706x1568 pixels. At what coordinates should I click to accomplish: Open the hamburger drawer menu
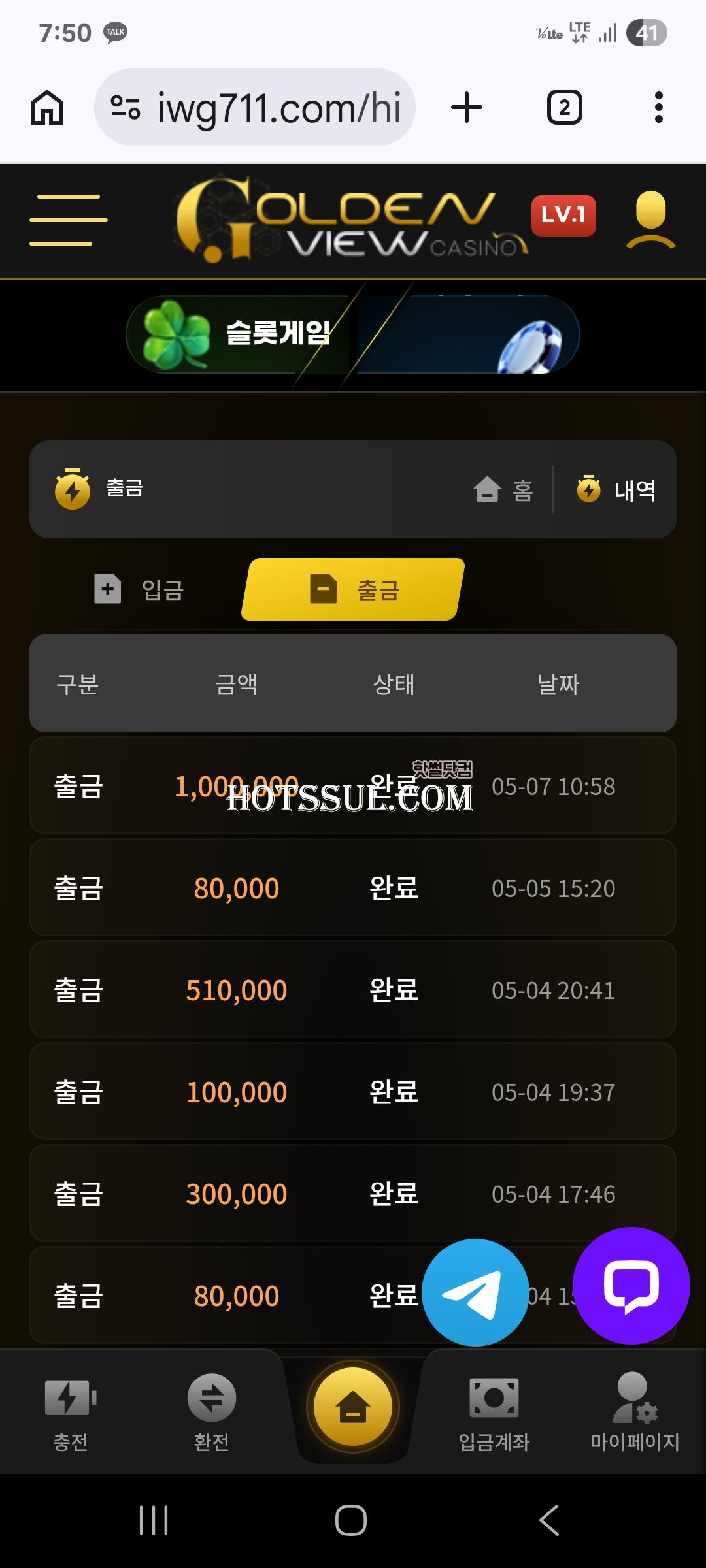[x=69, y=220]
